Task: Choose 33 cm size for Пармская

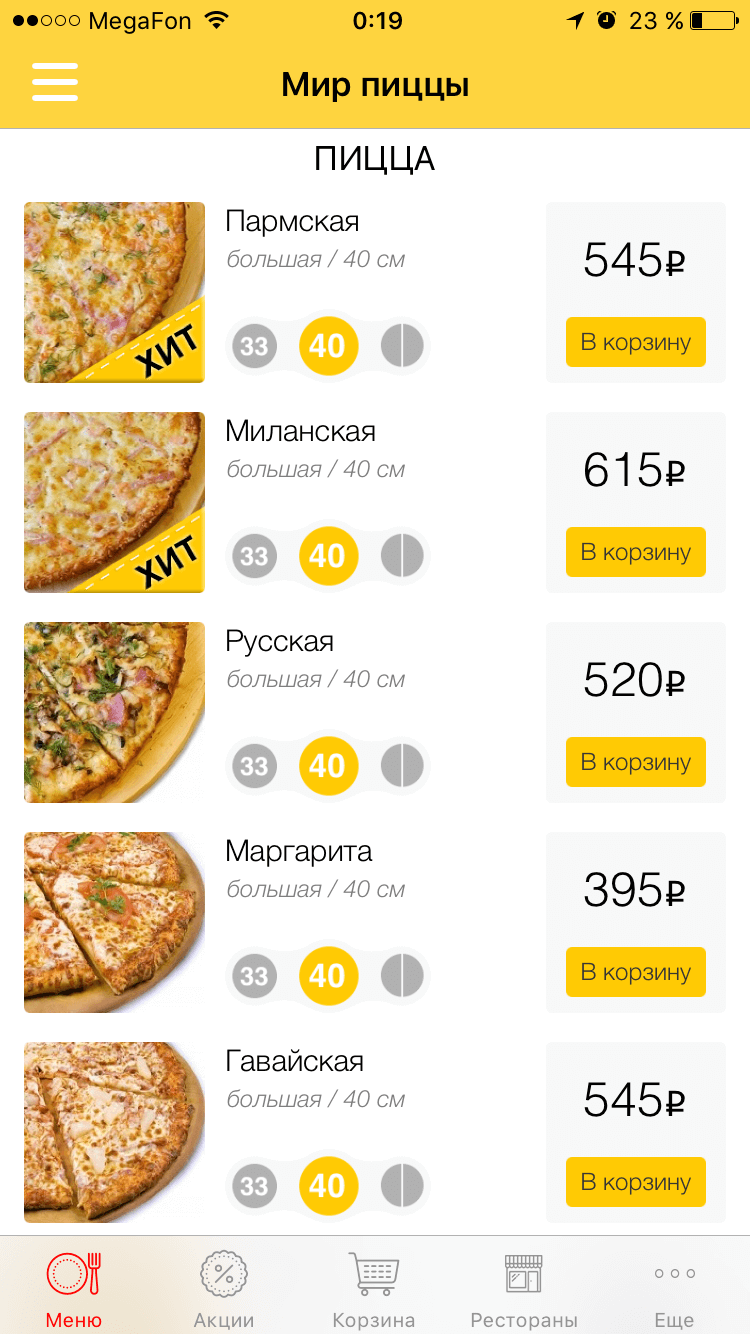Action: (254, 346)
